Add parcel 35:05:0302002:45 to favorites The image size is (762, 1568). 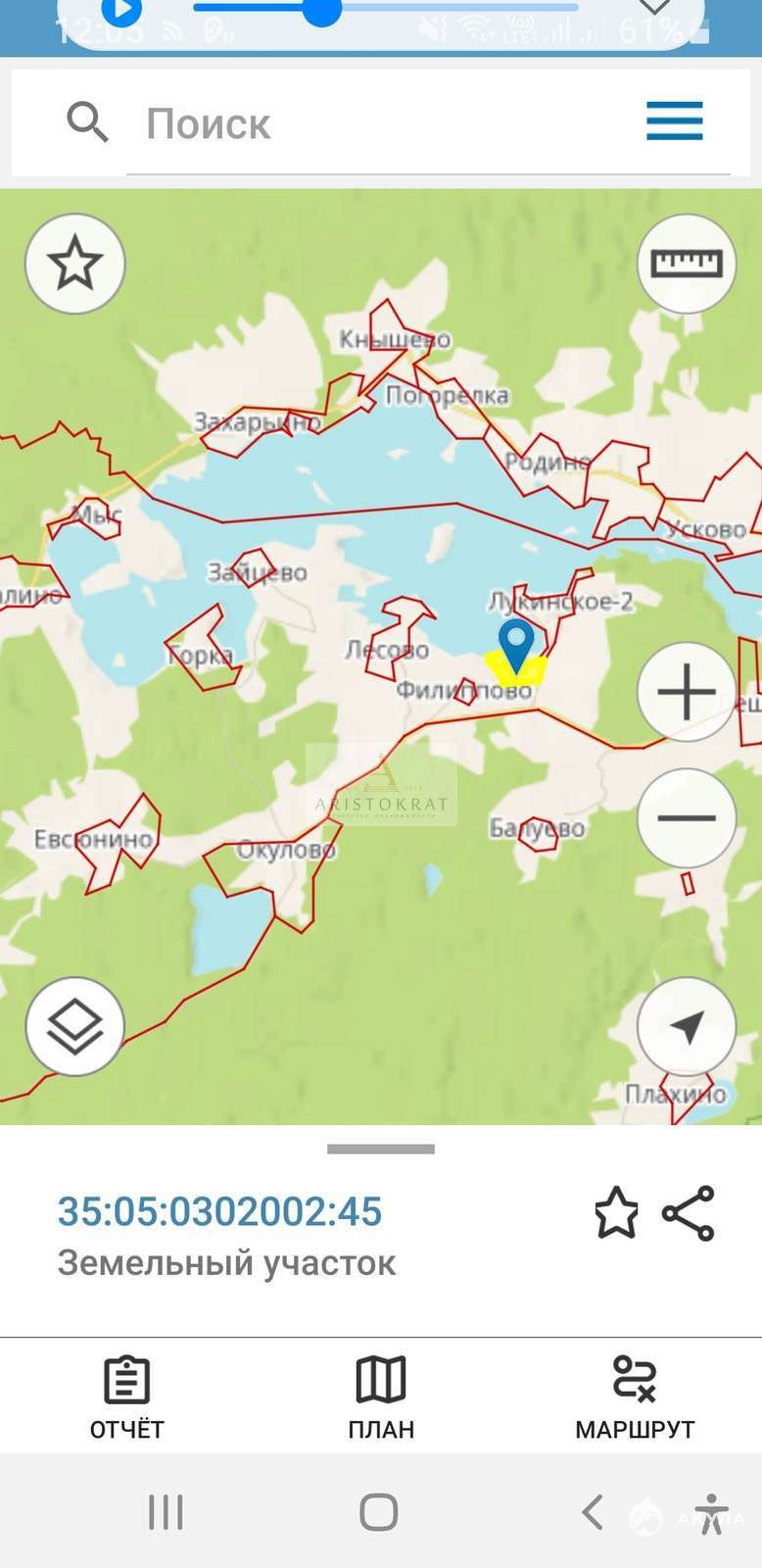pyautogui.click(x=616, y=1213)
